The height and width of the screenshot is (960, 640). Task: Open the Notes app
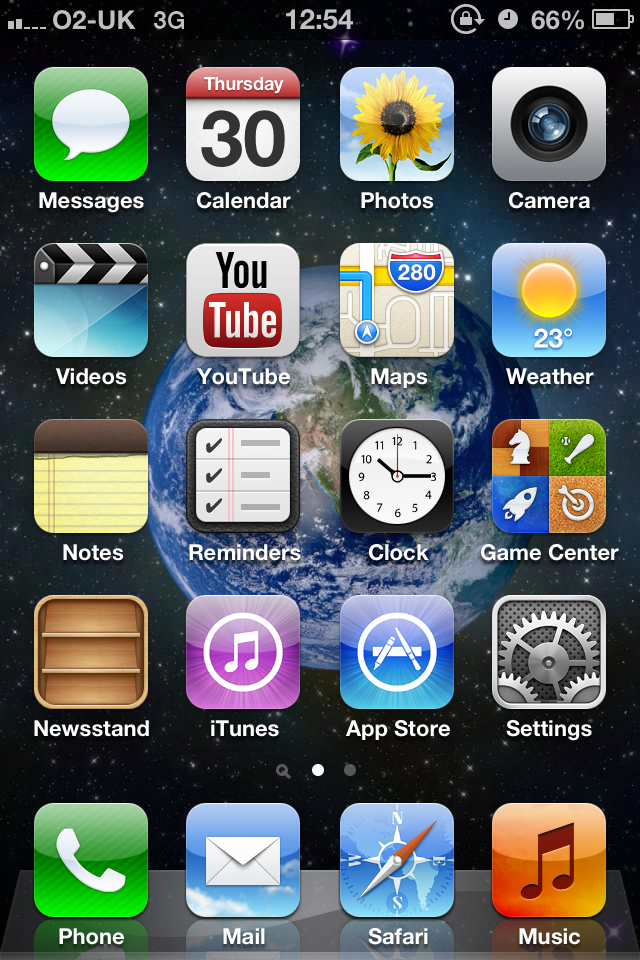[91, 476]
